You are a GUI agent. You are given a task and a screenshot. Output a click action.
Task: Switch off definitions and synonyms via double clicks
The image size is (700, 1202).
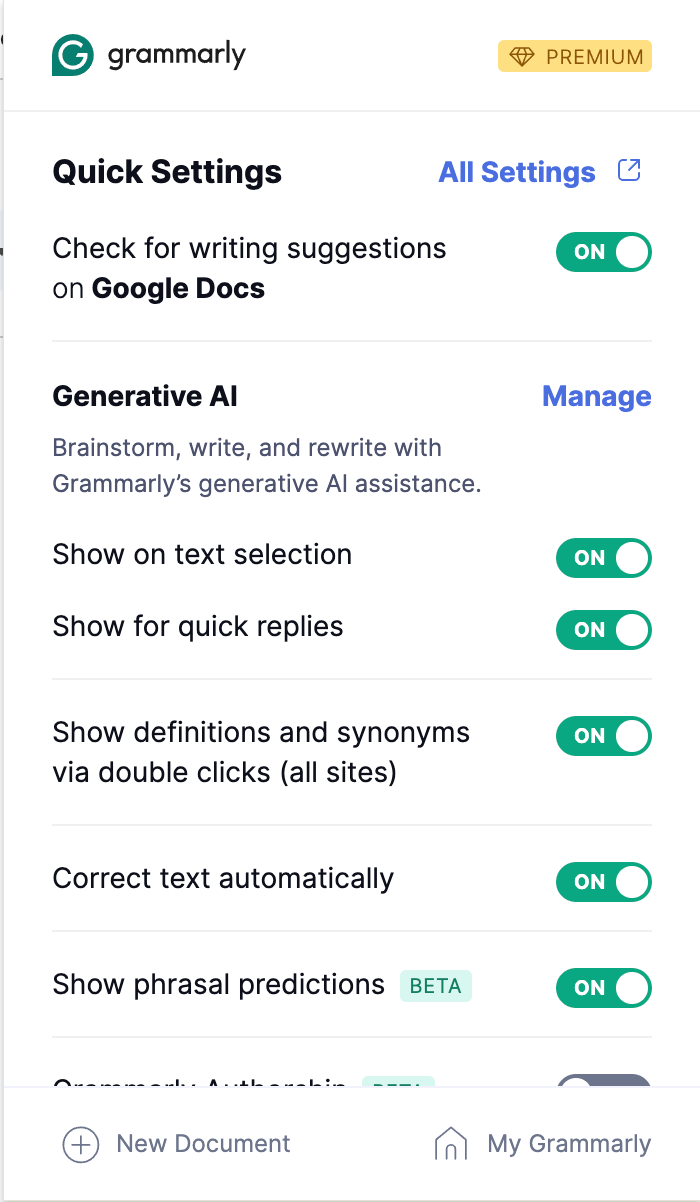pyautogui.click(x=603, y=736)
